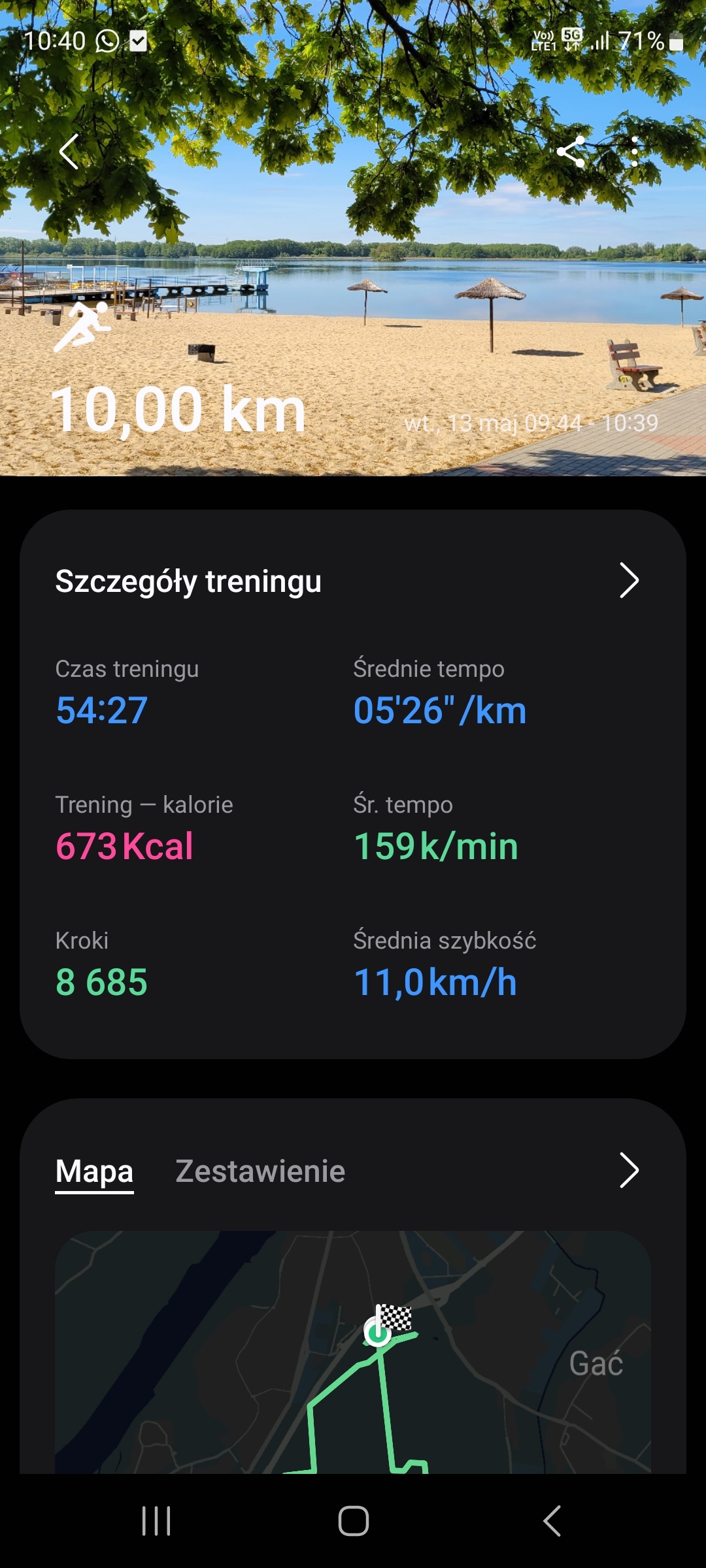Share this workout
This screenshot has width=706, height=1568.
571,152
